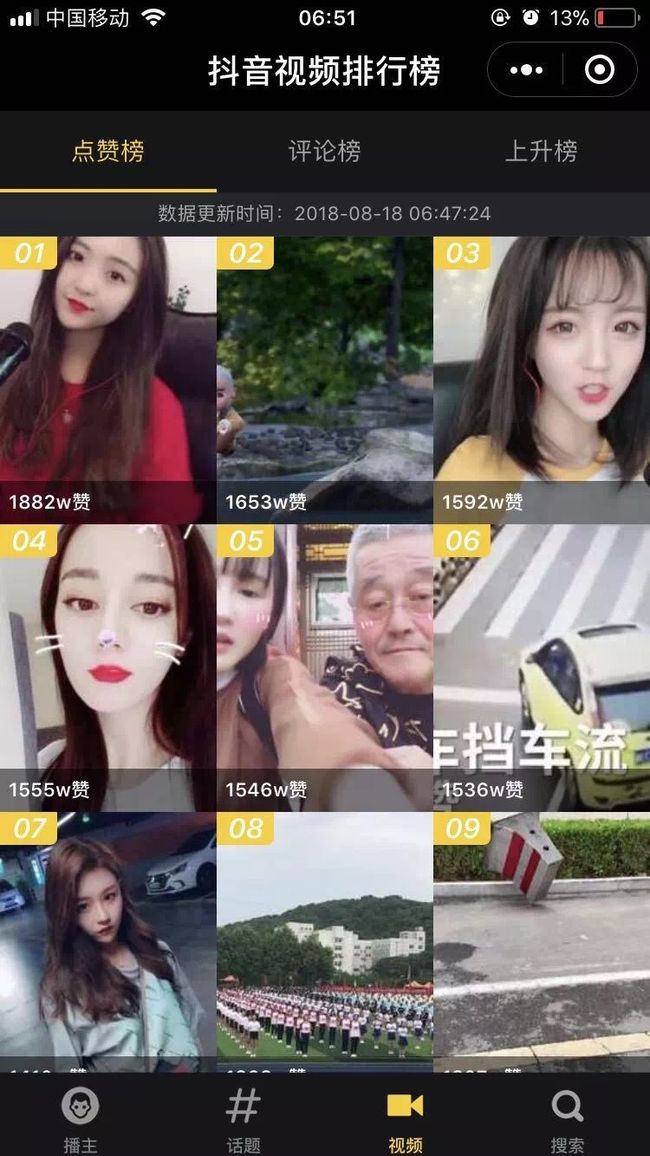Select the 视频 tab in bottom bar

pyautogui.click(x=405, y=1117)
